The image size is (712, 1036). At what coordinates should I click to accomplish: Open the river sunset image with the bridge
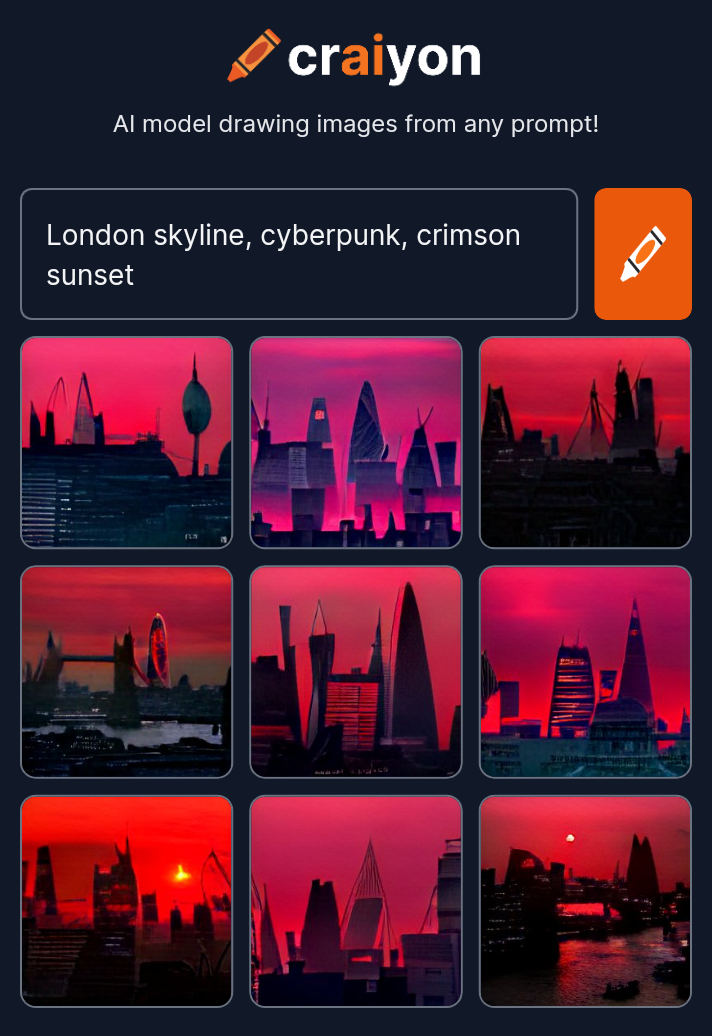click(x=585, y=900)
